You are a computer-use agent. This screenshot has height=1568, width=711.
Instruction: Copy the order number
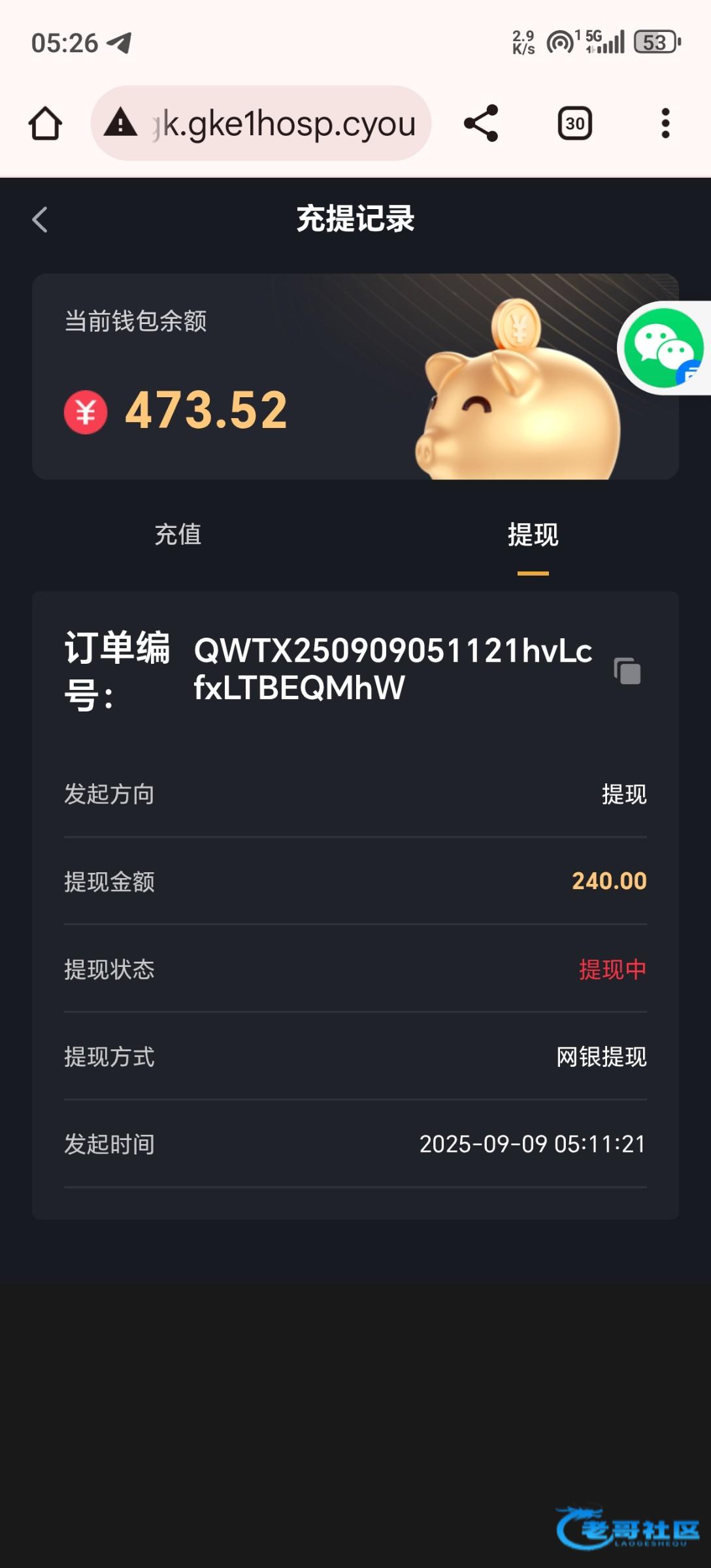627,671
